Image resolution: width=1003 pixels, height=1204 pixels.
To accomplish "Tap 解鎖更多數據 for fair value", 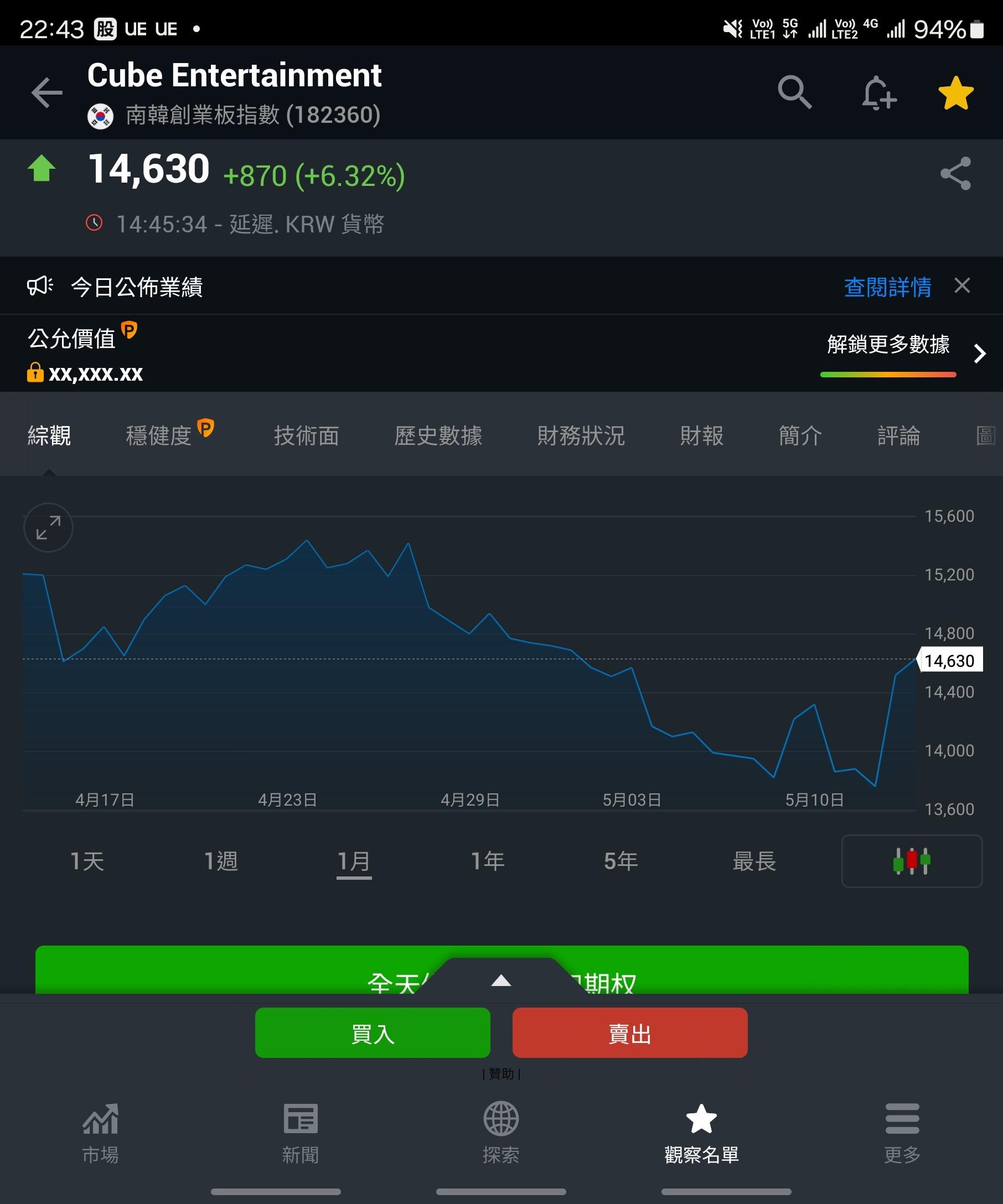I will (888, 345).
